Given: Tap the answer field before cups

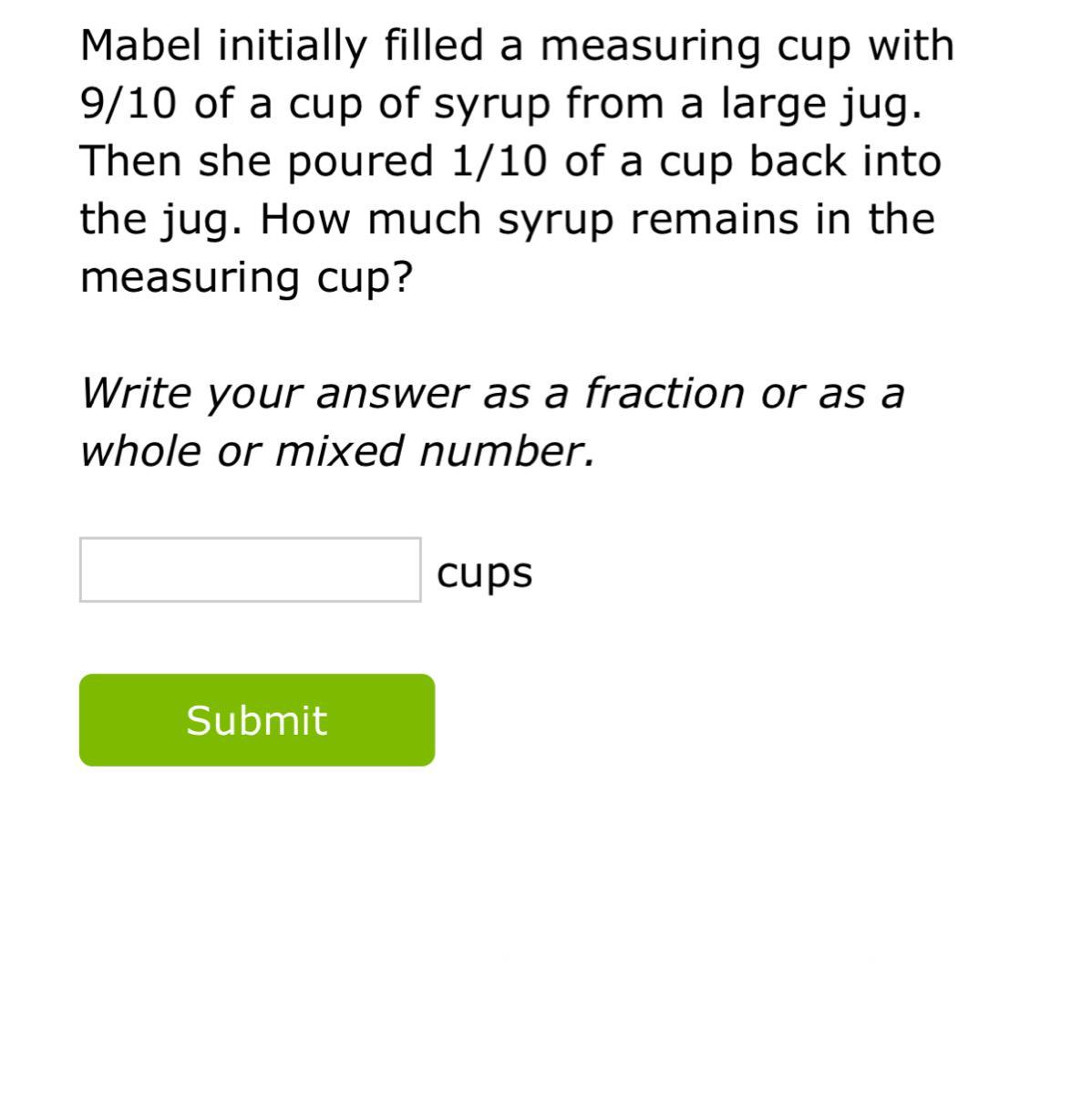Looking at the screenshot, I should click(250, 570).
